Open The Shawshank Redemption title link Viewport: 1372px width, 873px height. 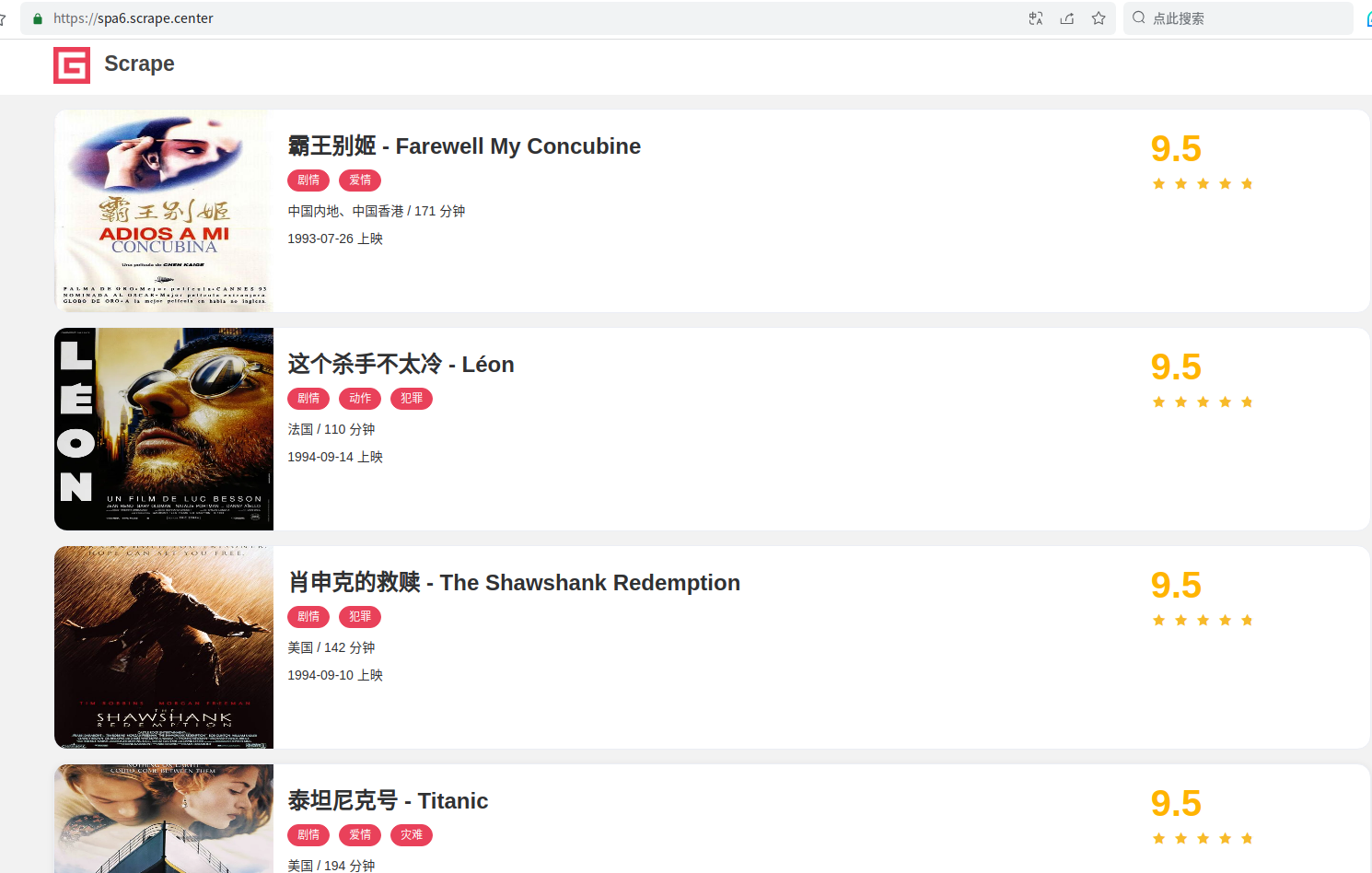[x=514, y=583]
